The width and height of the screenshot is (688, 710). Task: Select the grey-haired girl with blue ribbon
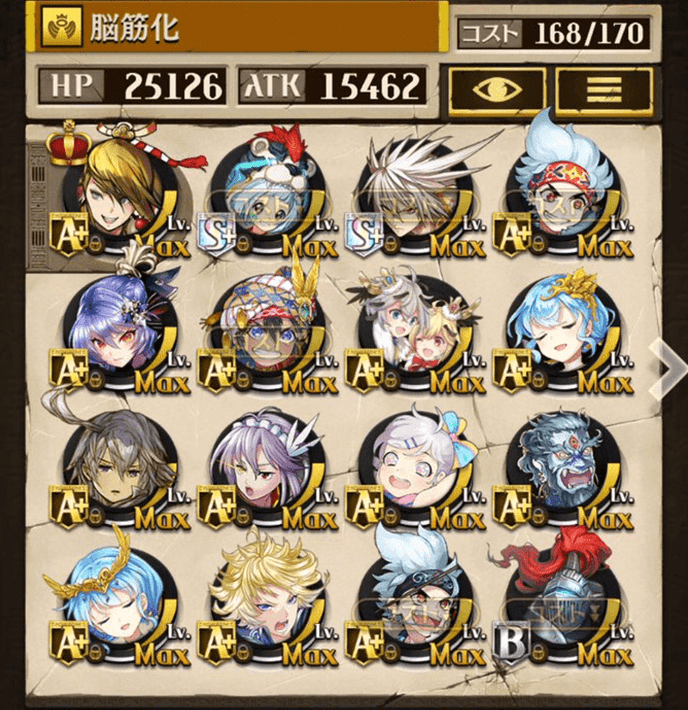[412, 465]
